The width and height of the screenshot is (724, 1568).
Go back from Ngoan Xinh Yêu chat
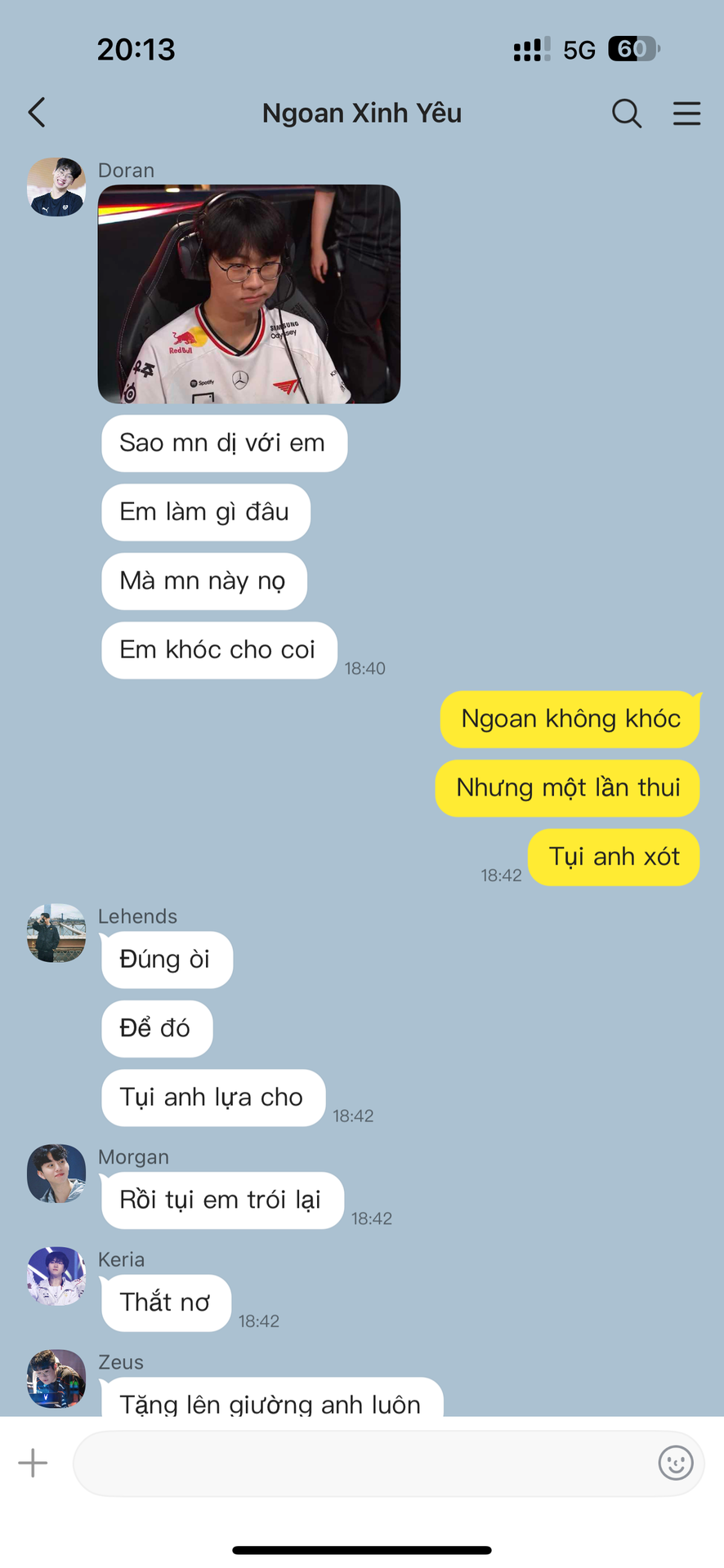pyautogui.click(x=37, y=113)
